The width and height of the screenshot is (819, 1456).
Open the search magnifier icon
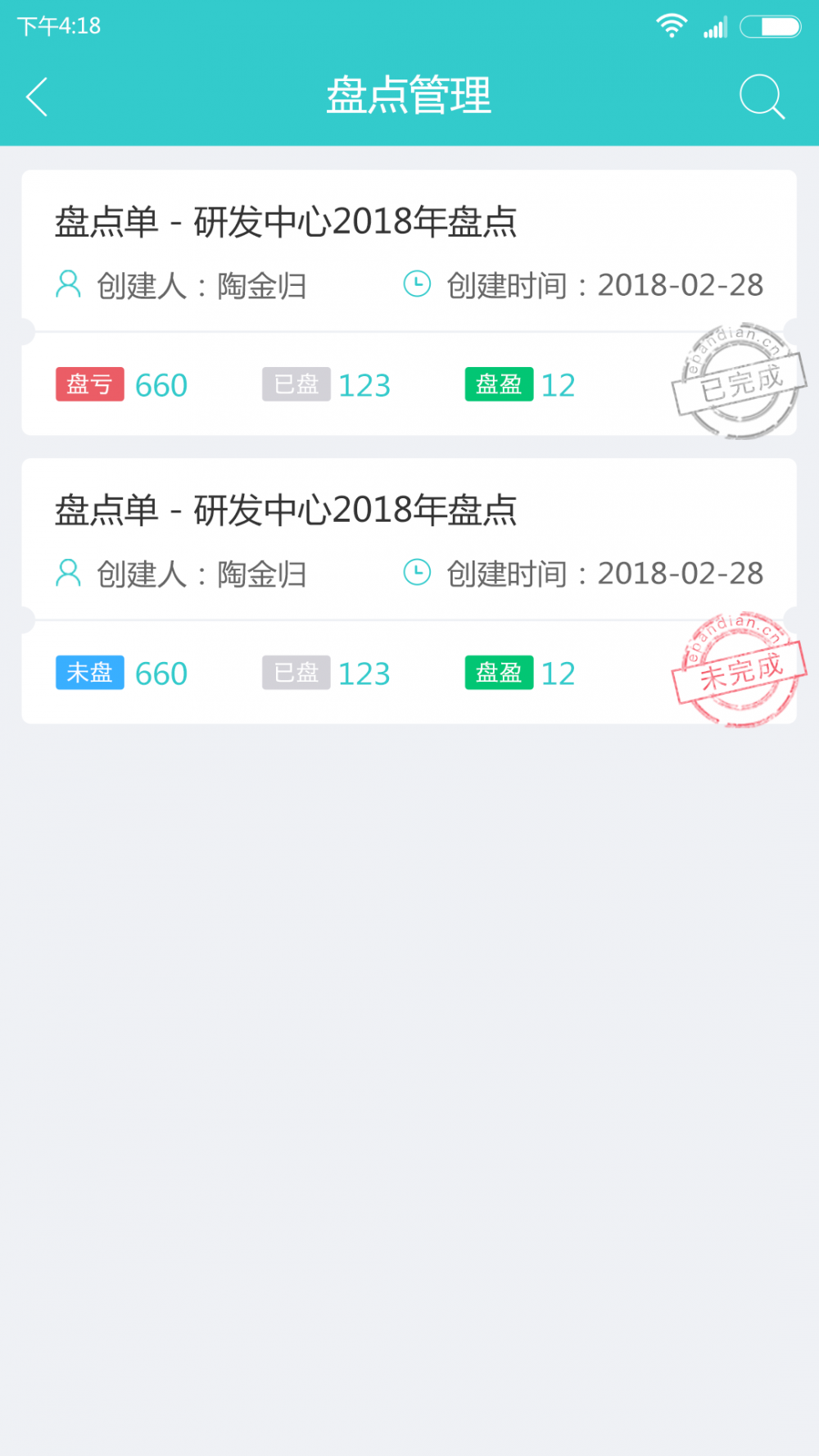coord(761,98)
